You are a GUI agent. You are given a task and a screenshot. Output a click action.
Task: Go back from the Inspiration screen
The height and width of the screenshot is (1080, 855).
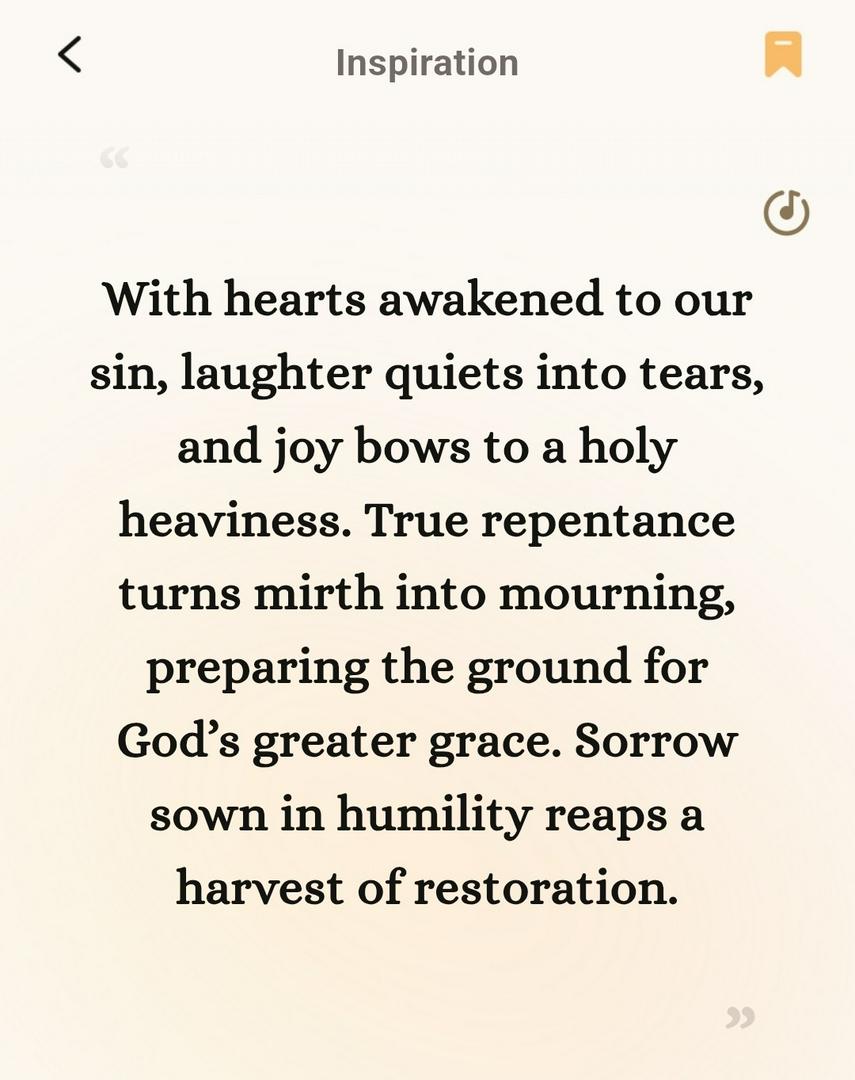pos(70,55)
